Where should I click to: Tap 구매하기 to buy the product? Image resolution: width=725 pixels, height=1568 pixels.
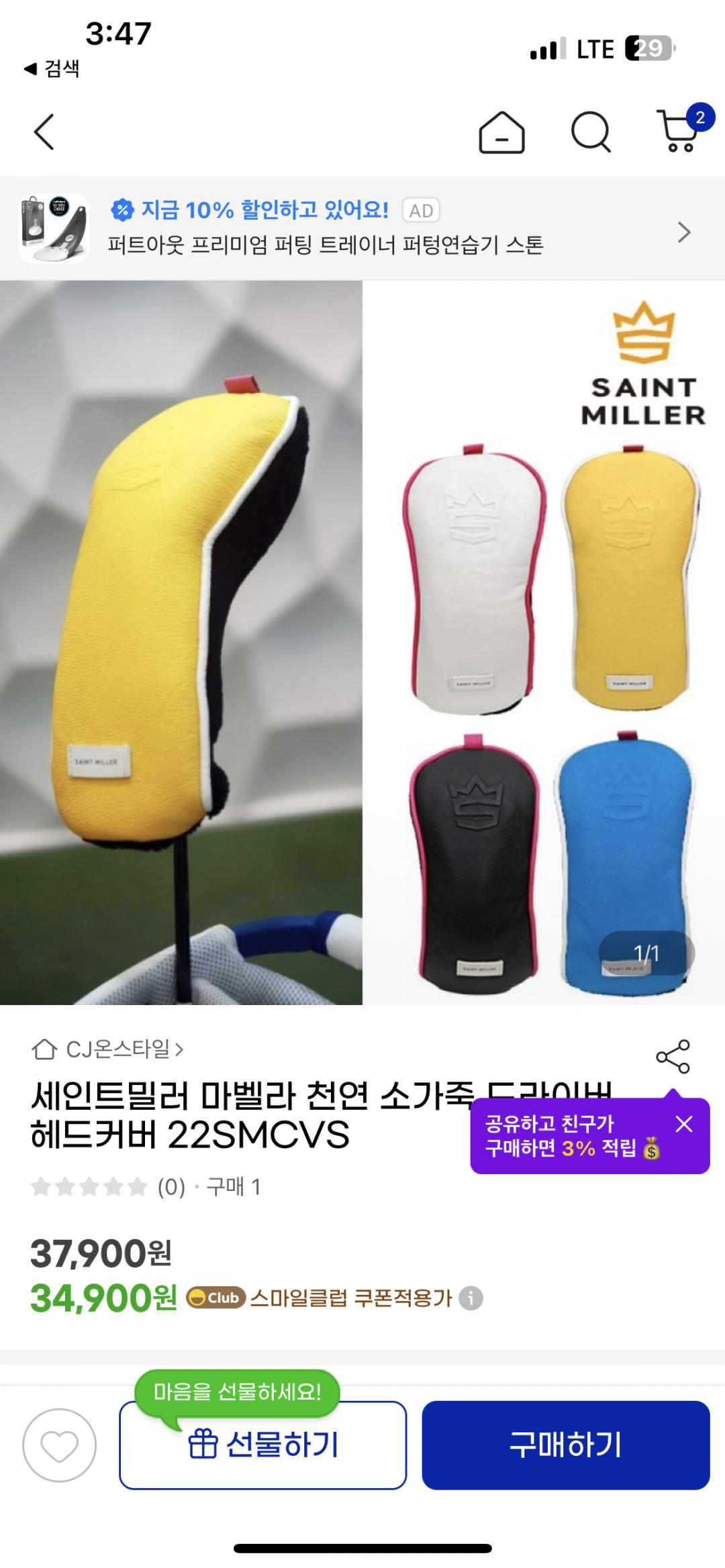point(565,1445)
